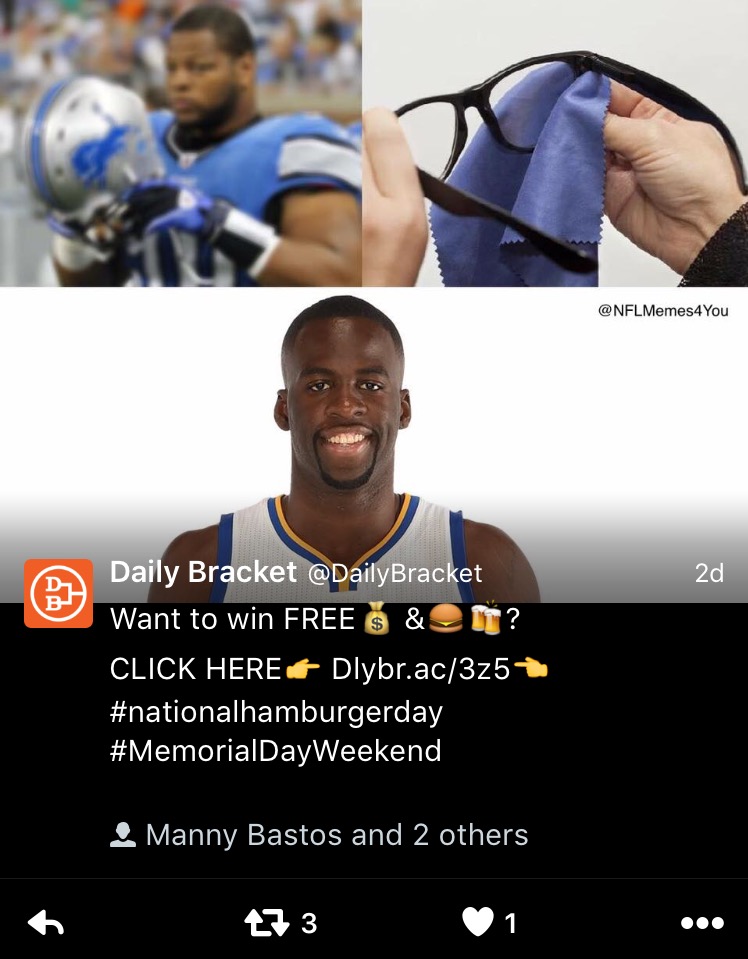Open the #nationalhamburgerday hashtag
The width and height of the screenshot is (748, 959).
coord(276,712)
